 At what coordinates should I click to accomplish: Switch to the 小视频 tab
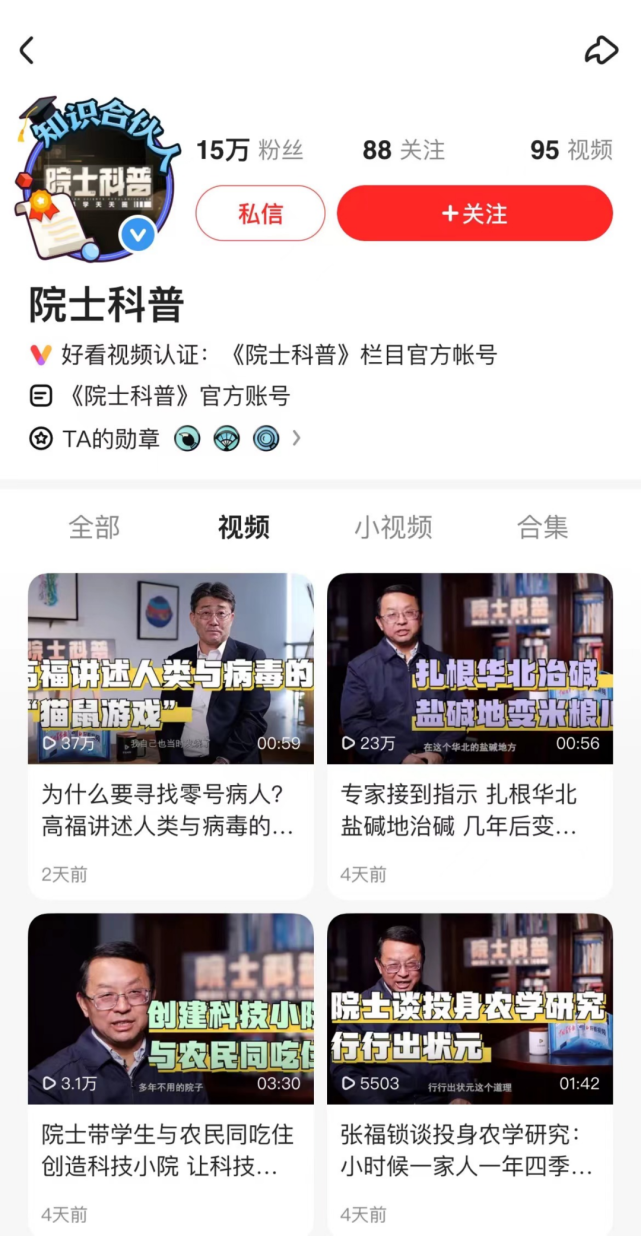(x=393, y=527)
